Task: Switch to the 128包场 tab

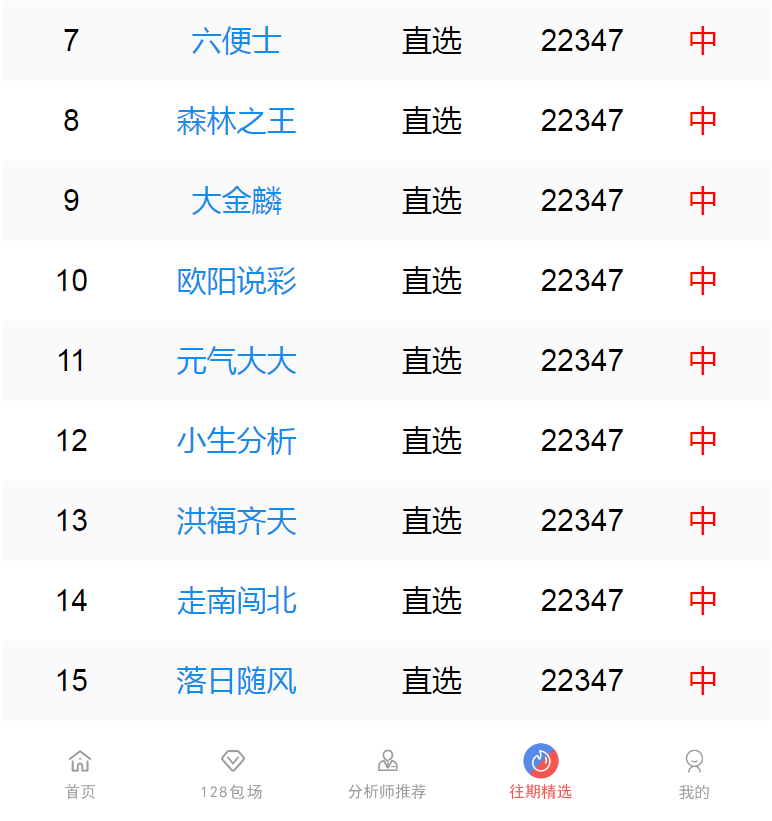Action: [x=232, y=774]
